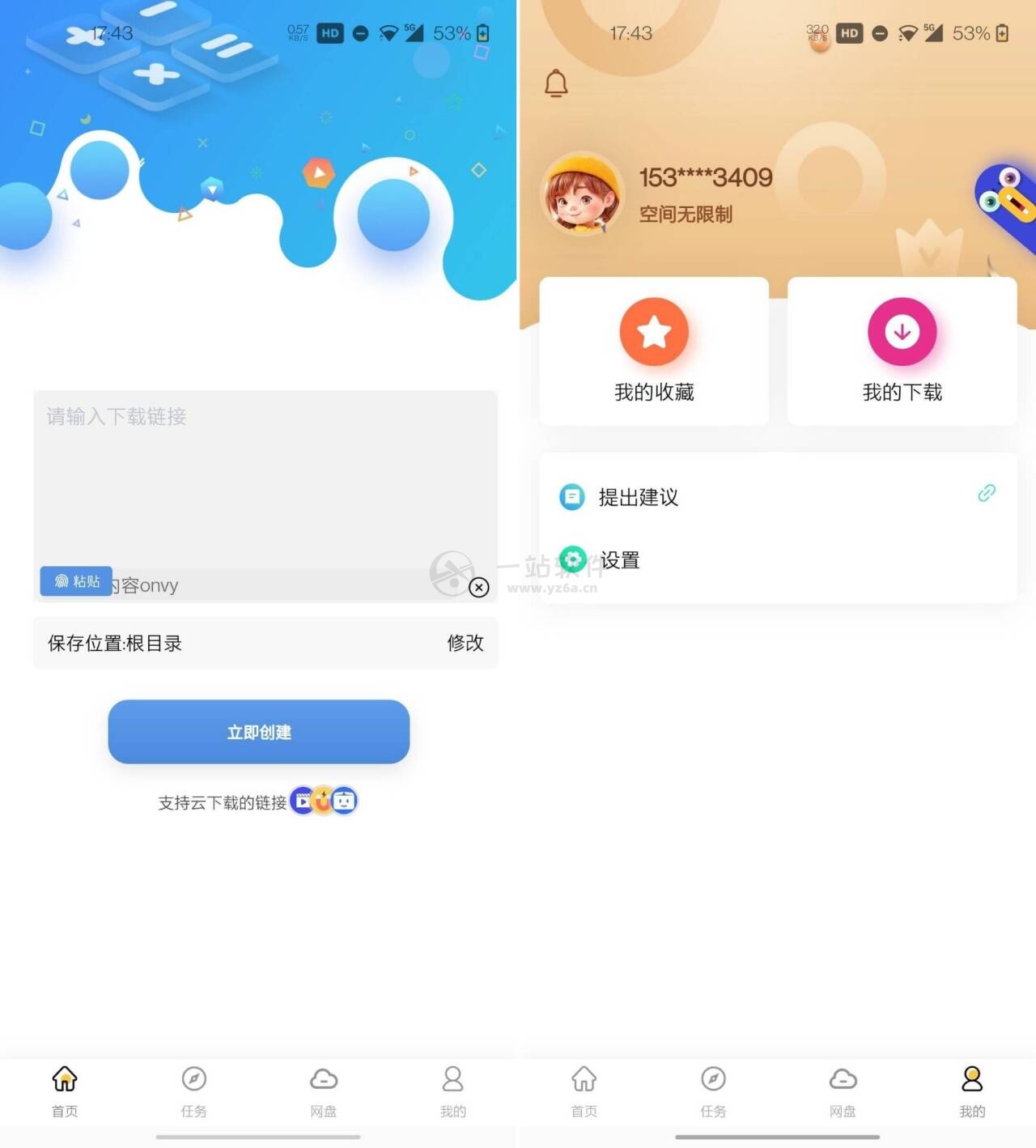Open the 提出建议 row
Viewport: 1036px width, 1148px height.
[x=777, y=496]
